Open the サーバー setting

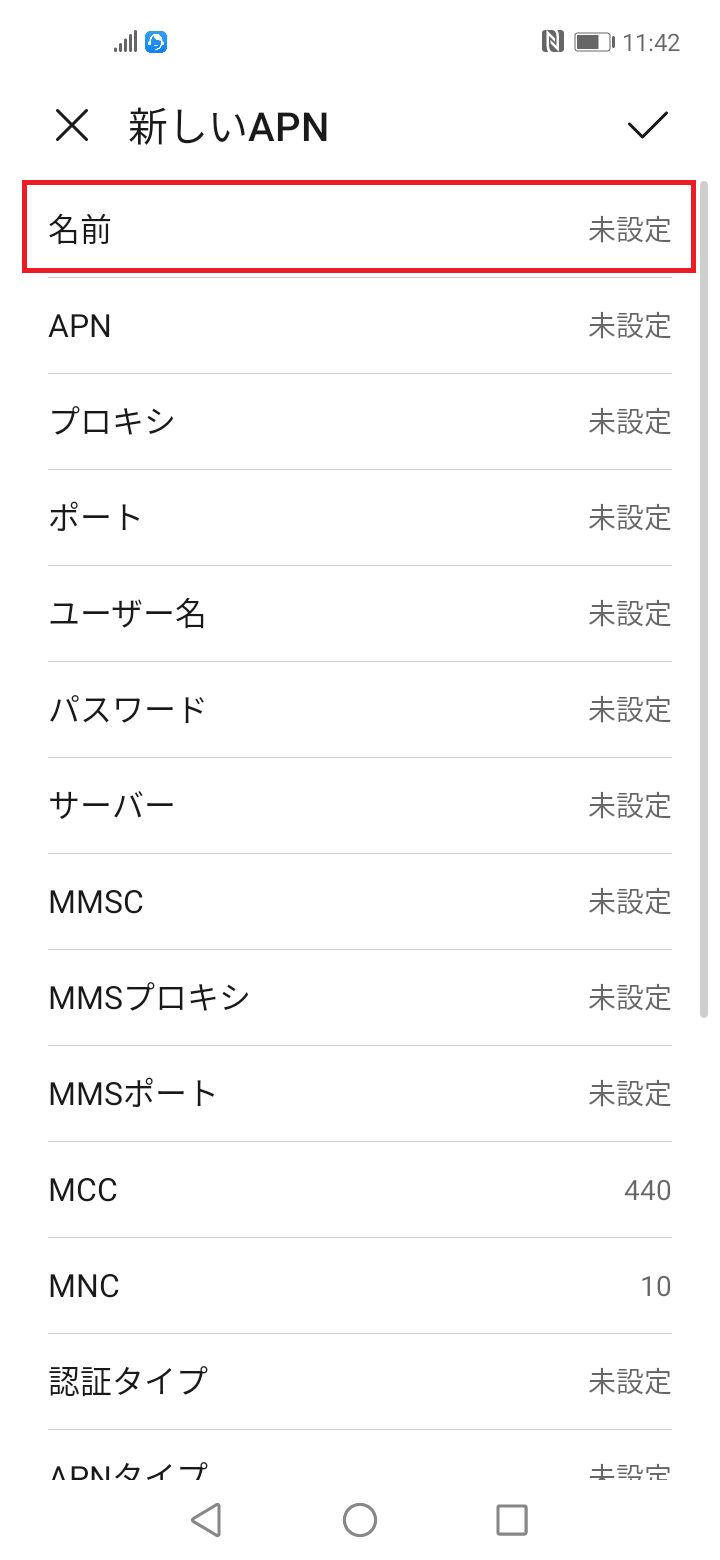pyautogui.click(x=359, y=806)
